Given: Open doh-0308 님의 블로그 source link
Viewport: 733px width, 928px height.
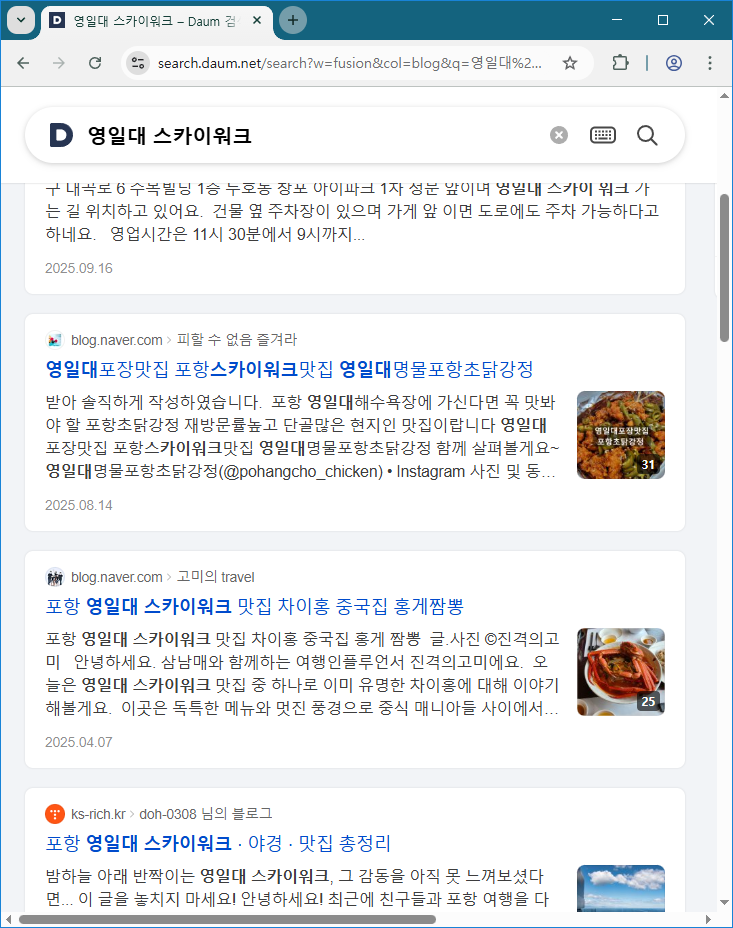Looking at the screenshot, I should coord(205,814).
